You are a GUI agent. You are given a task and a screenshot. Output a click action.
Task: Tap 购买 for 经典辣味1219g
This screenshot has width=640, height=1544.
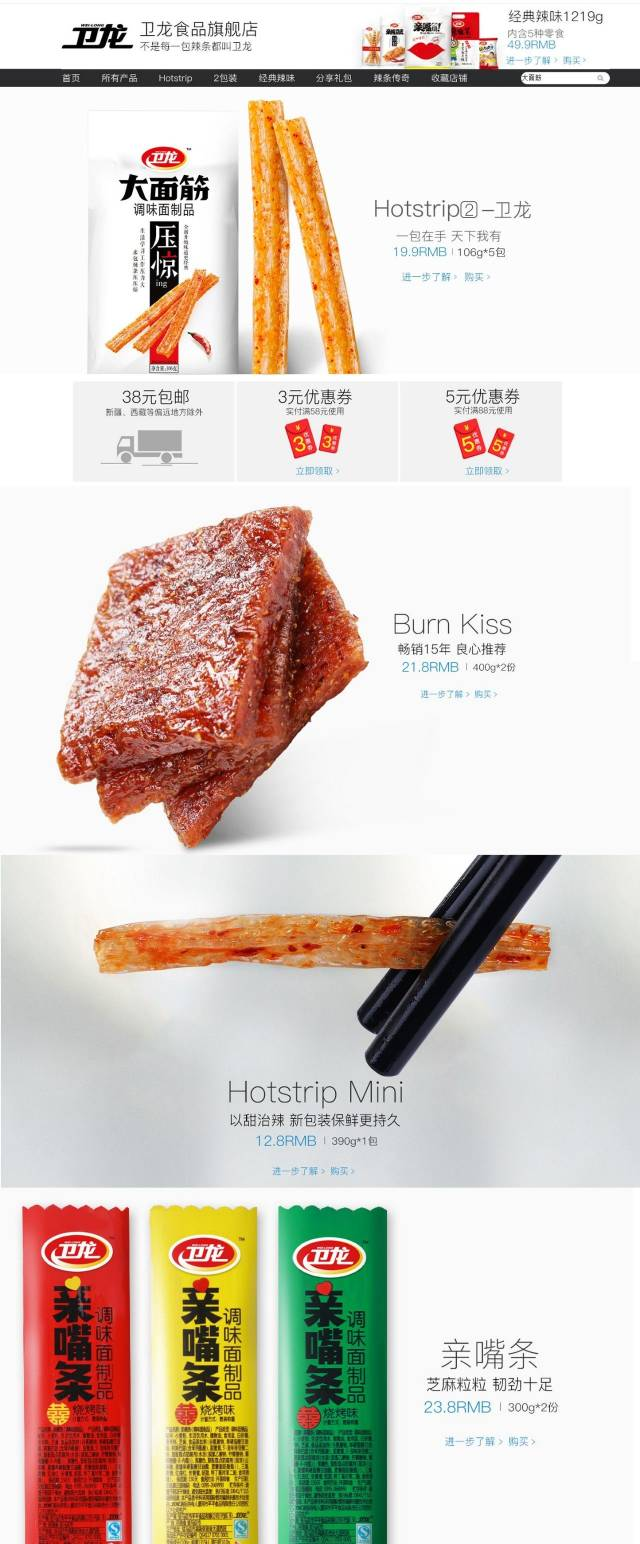pos(572,60)
